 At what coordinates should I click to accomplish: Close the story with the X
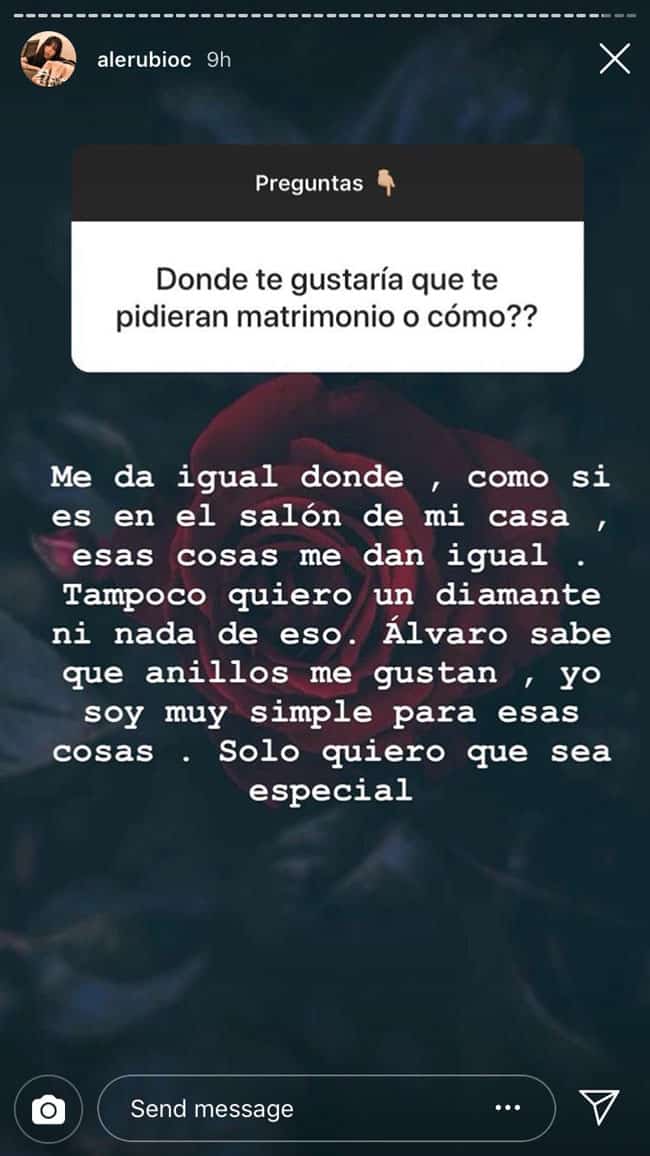[614, 59]
